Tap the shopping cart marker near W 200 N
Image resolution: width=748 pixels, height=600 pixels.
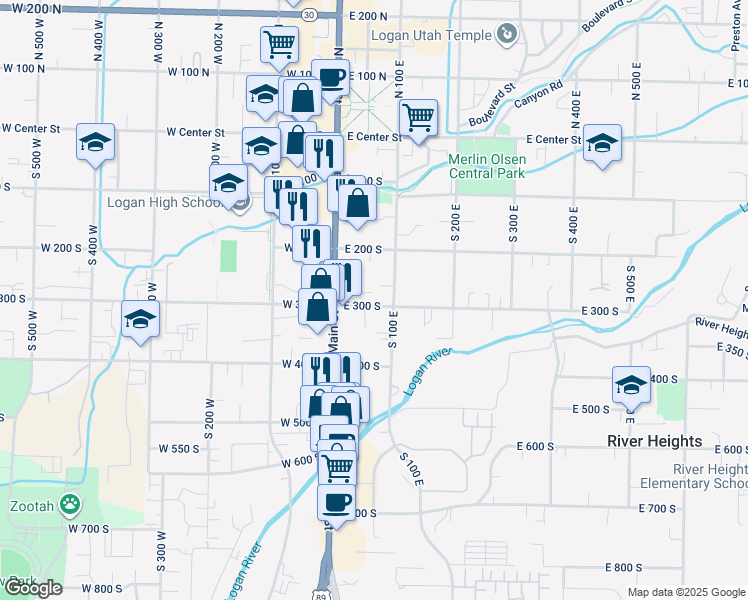(279, 44)
